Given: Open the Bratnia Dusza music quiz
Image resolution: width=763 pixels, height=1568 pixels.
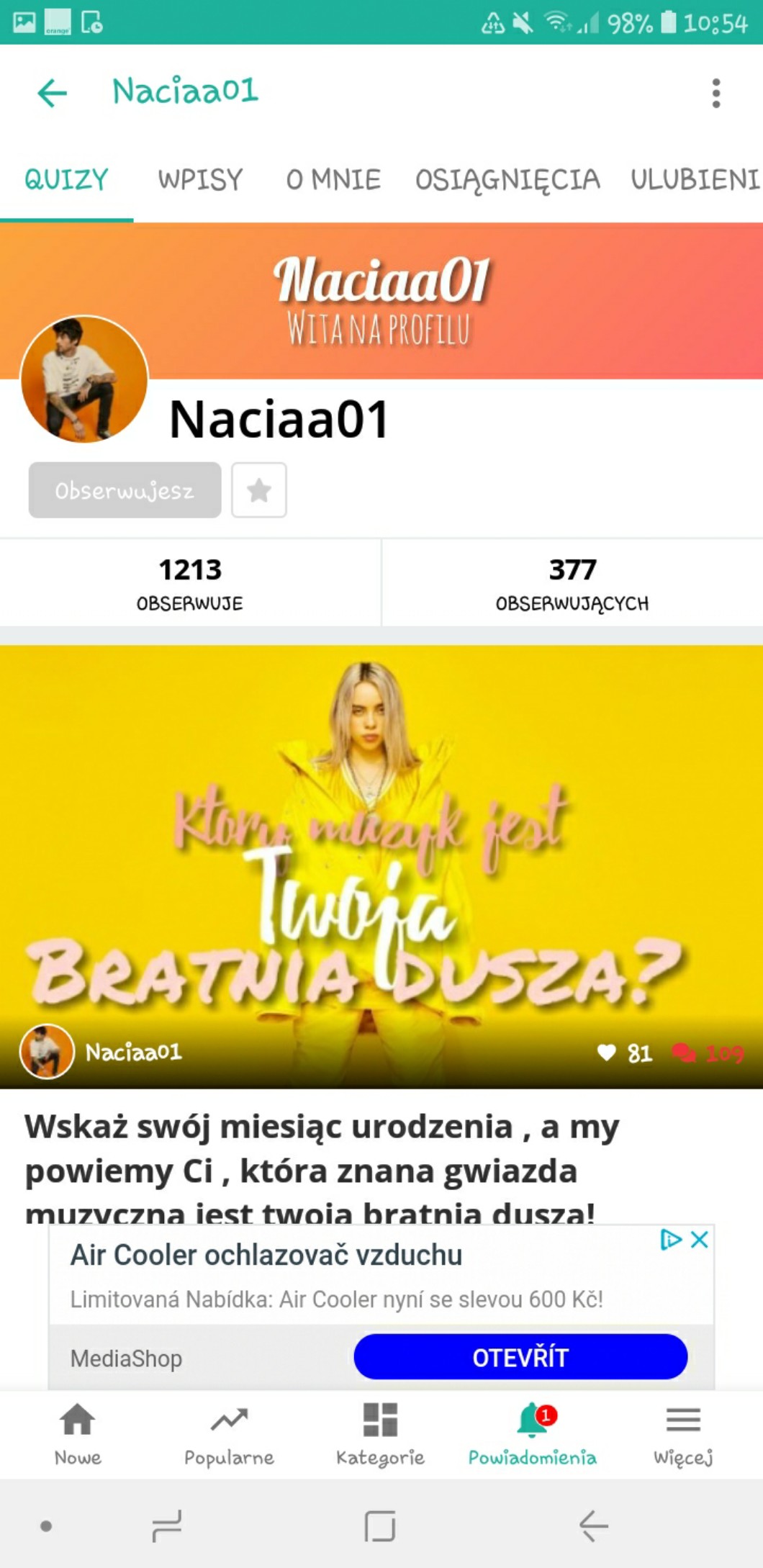Looking at the screenshot, I should tap(381, 864).
